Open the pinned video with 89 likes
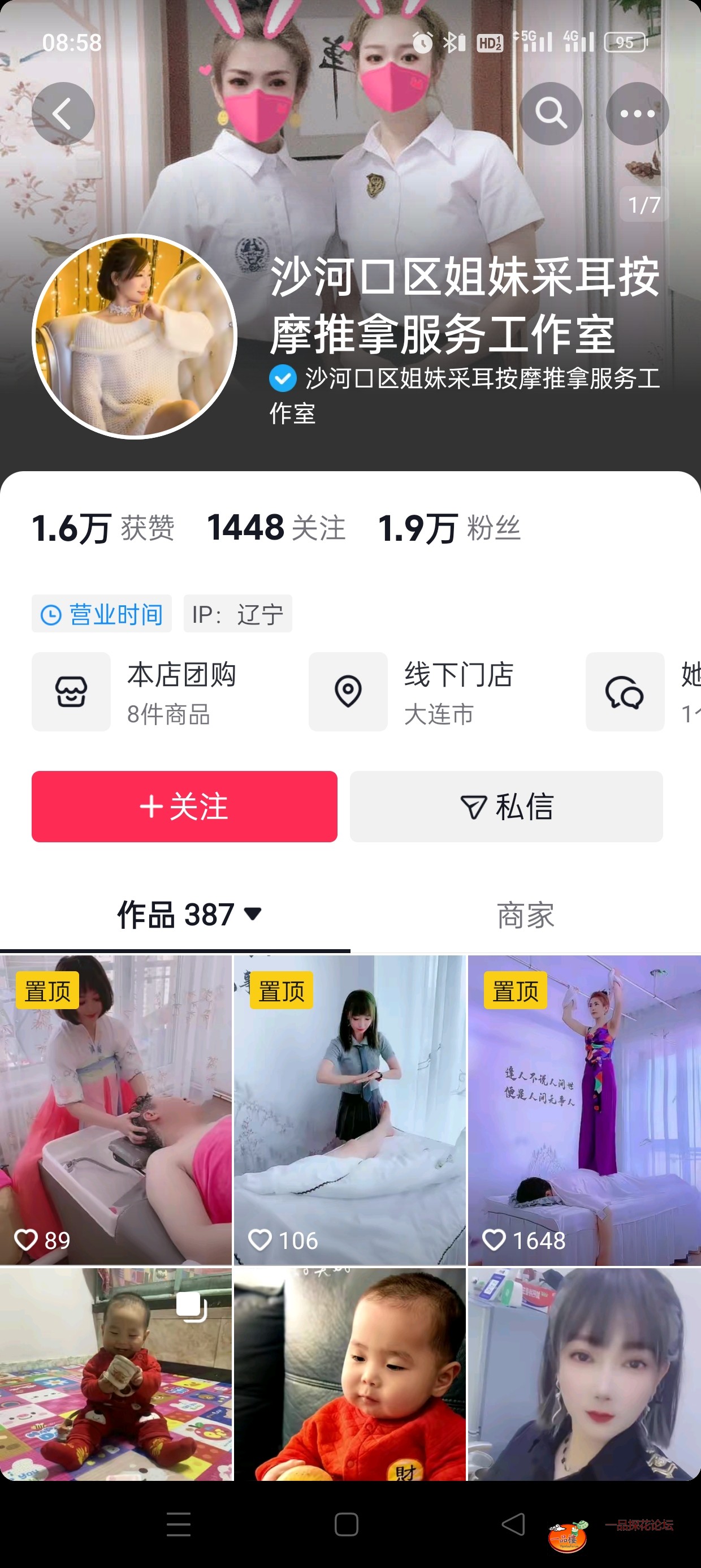The width and height of the screenshot is (701, 1568). (116, 1109)
